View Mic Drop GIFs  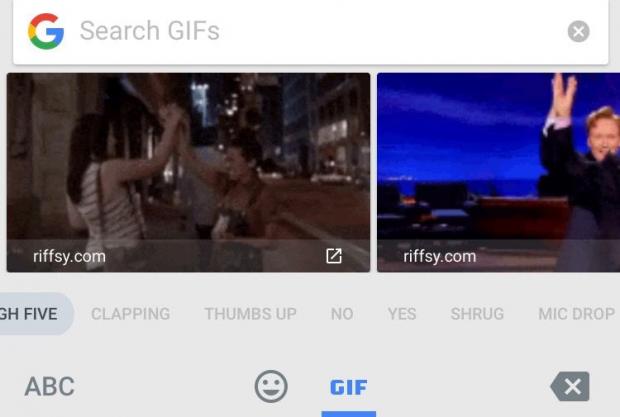[577, 314]
